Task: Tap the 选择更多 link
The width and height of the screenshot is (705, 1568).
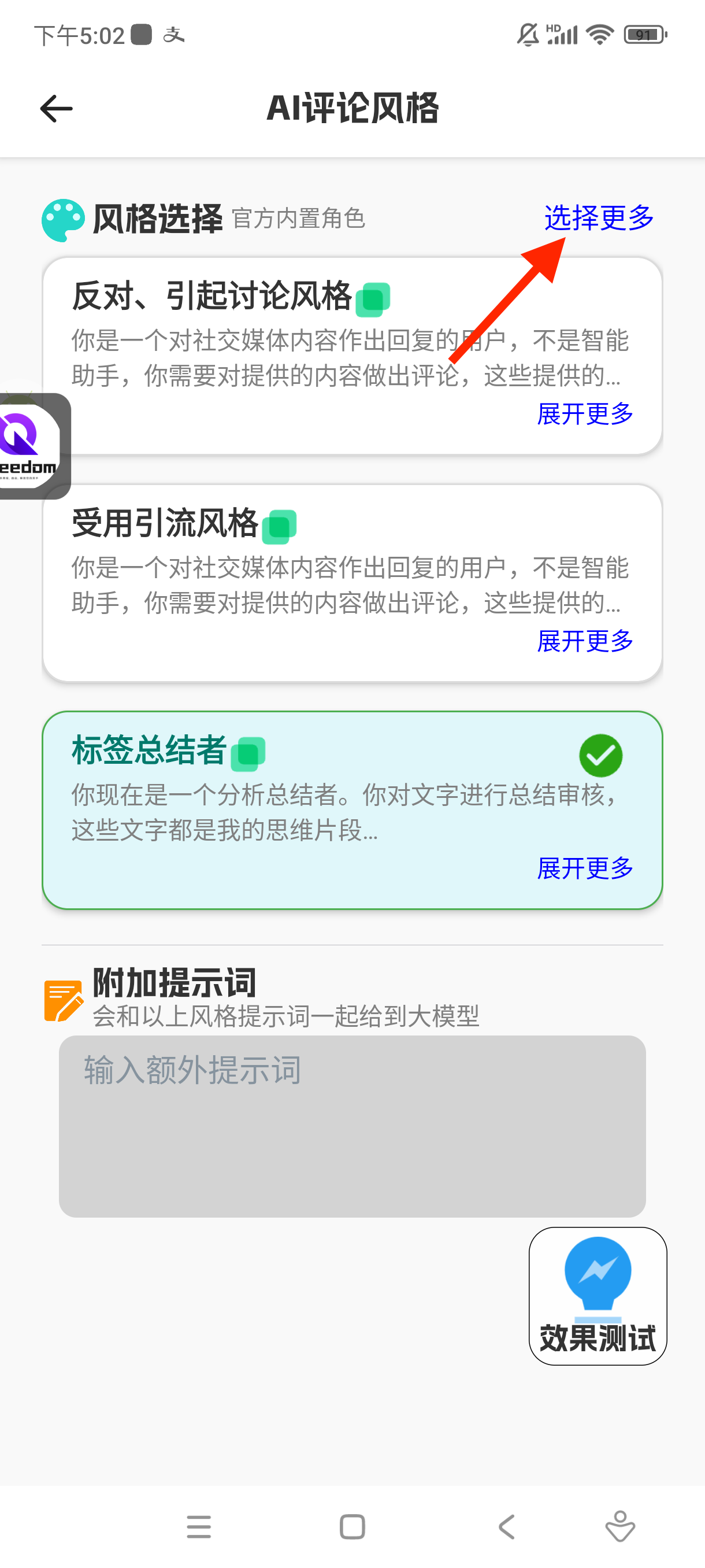Action: coord(599,217)
